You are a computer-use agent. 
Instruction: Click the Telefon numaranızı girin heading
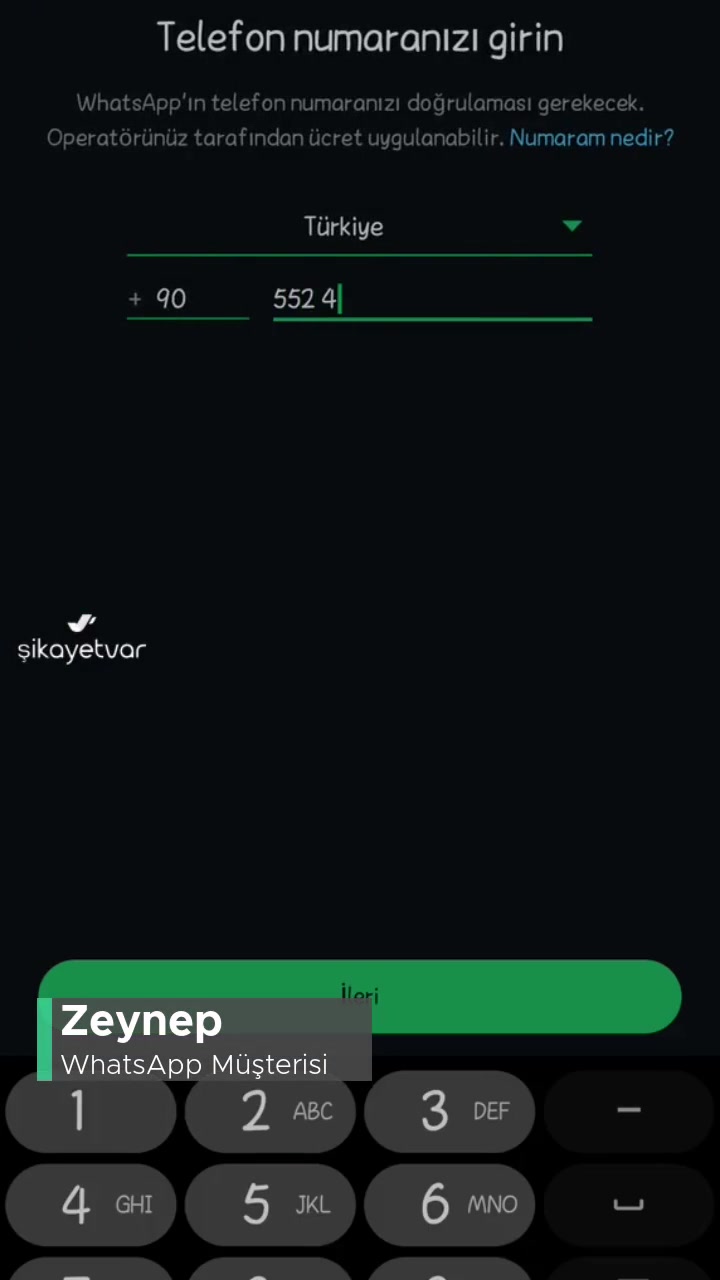[360, 37]
